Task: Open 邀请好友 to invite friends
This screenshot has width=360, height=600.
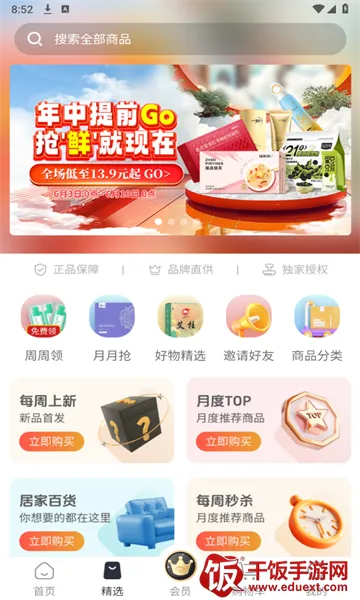Action: coord(249,329)
